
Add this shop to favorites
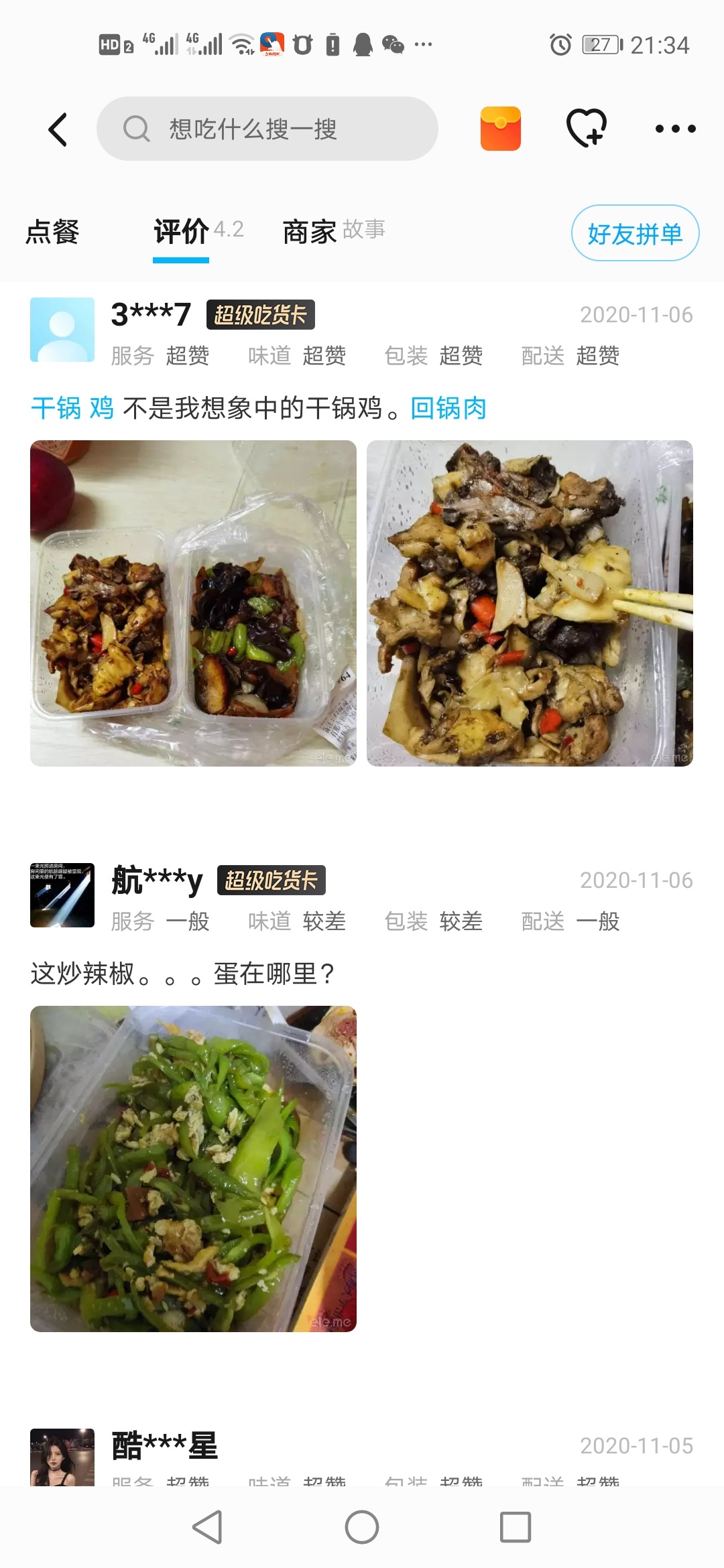587,128
